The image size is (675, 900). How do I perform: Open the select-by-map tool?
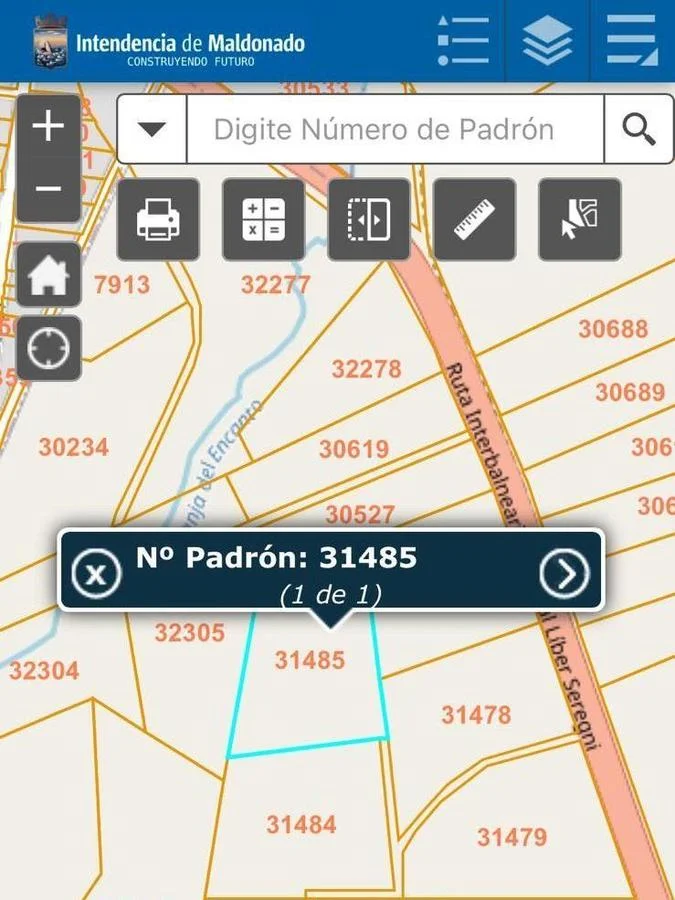579,219
